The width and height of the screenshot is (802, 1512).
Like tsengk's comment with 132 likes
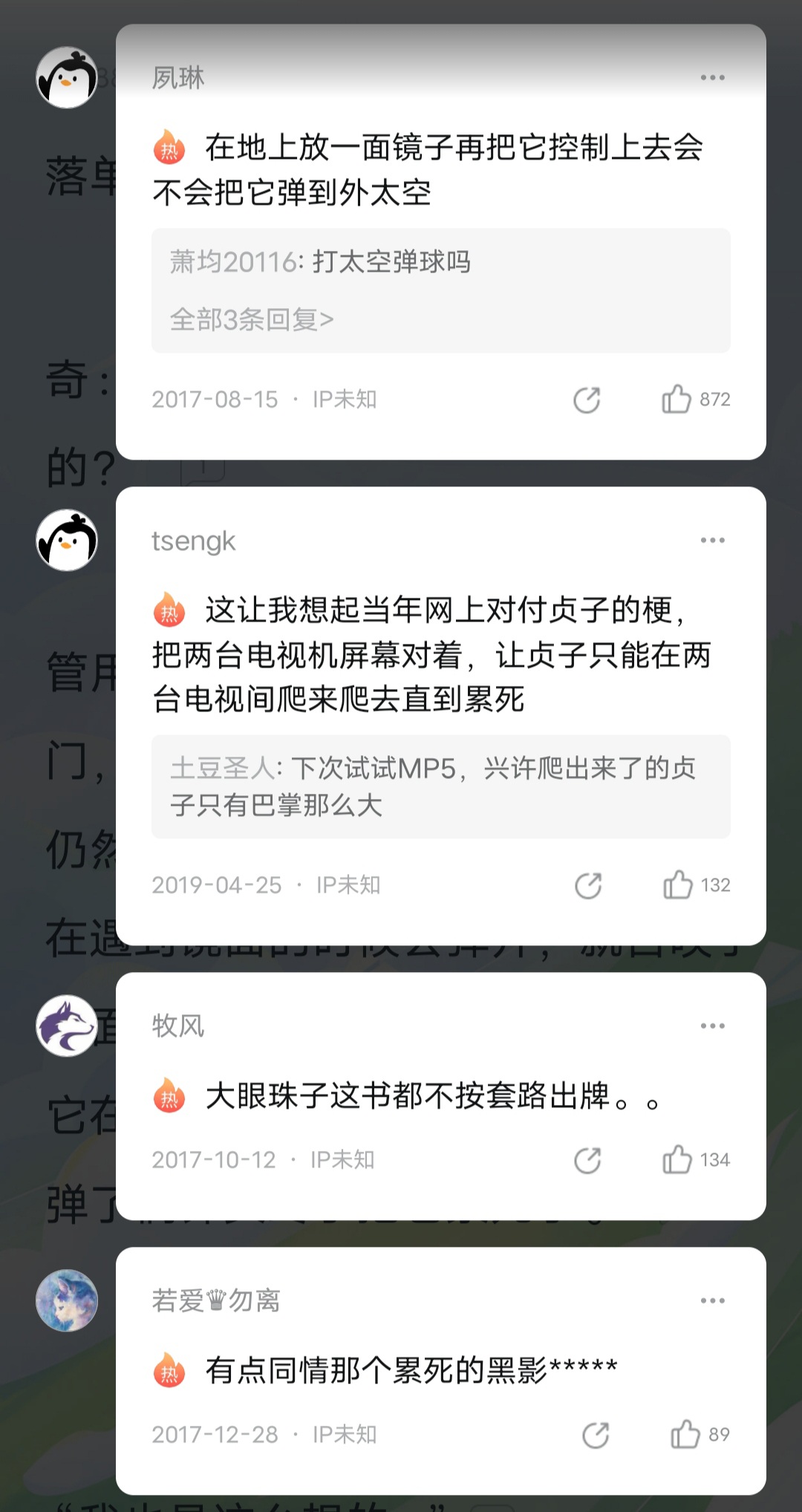697,885
